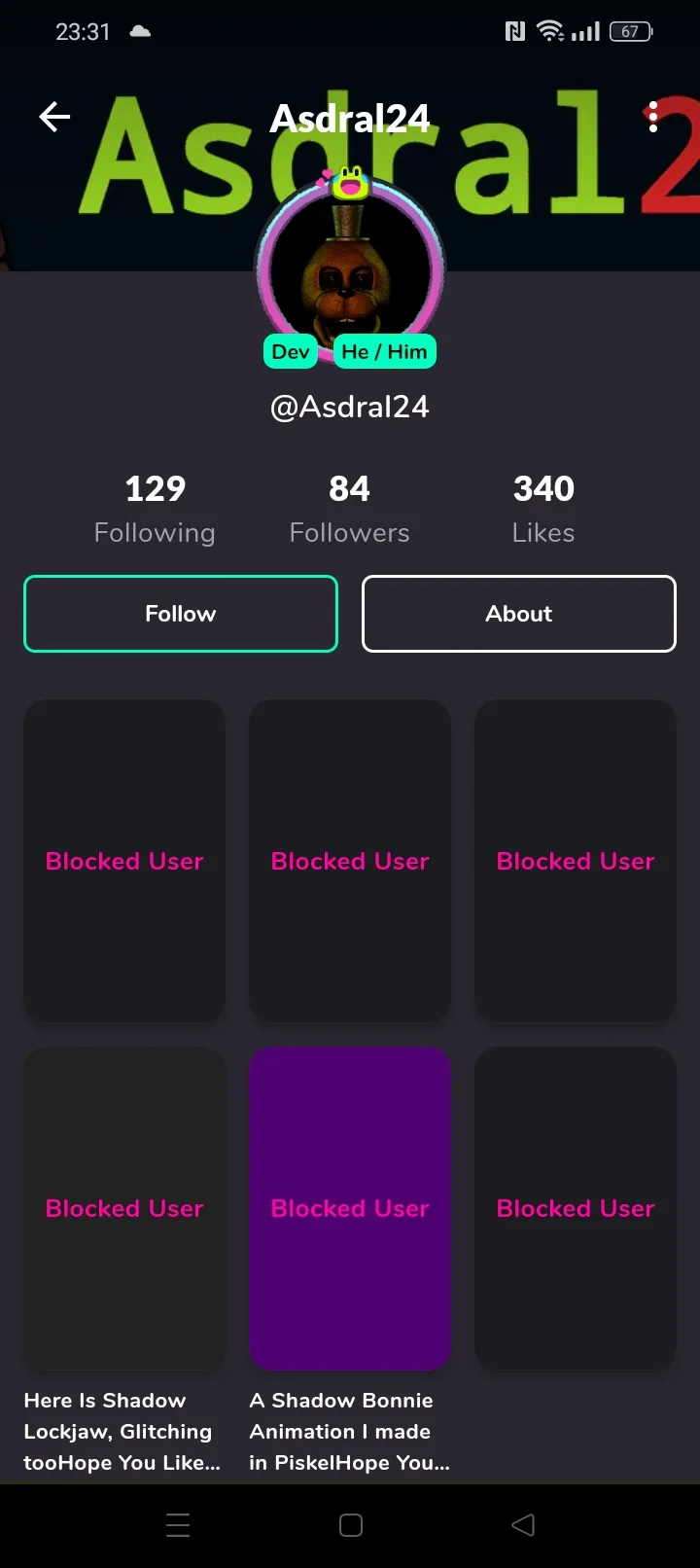The image size is (700, 1568).
Task: View the 84 Followers list
Action: (x=350, y=510)
